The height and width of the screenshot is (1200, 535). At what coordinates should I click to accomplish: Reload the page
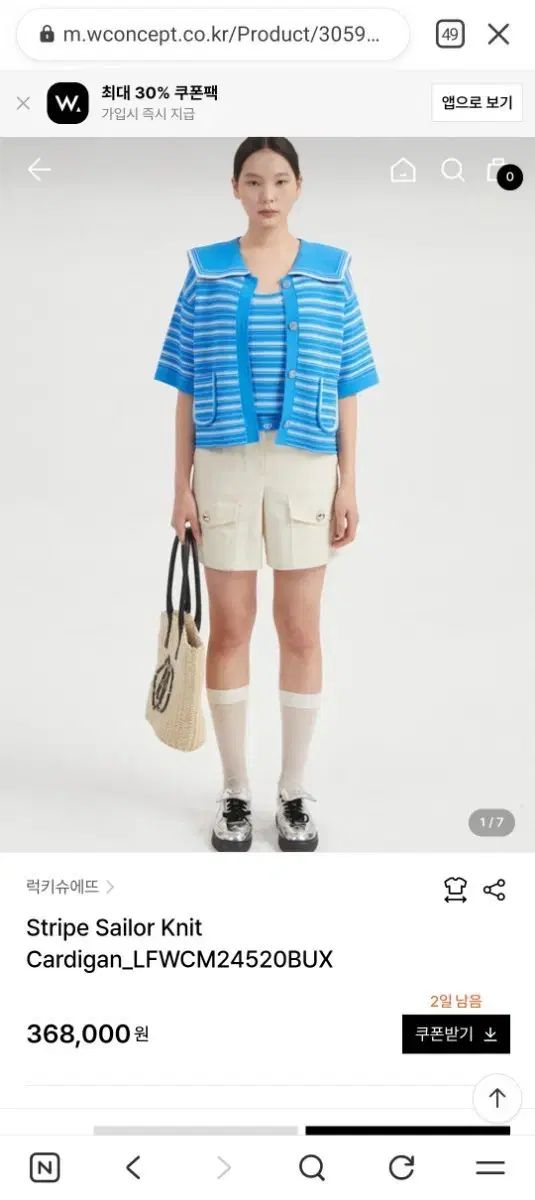pos(401,1167)
